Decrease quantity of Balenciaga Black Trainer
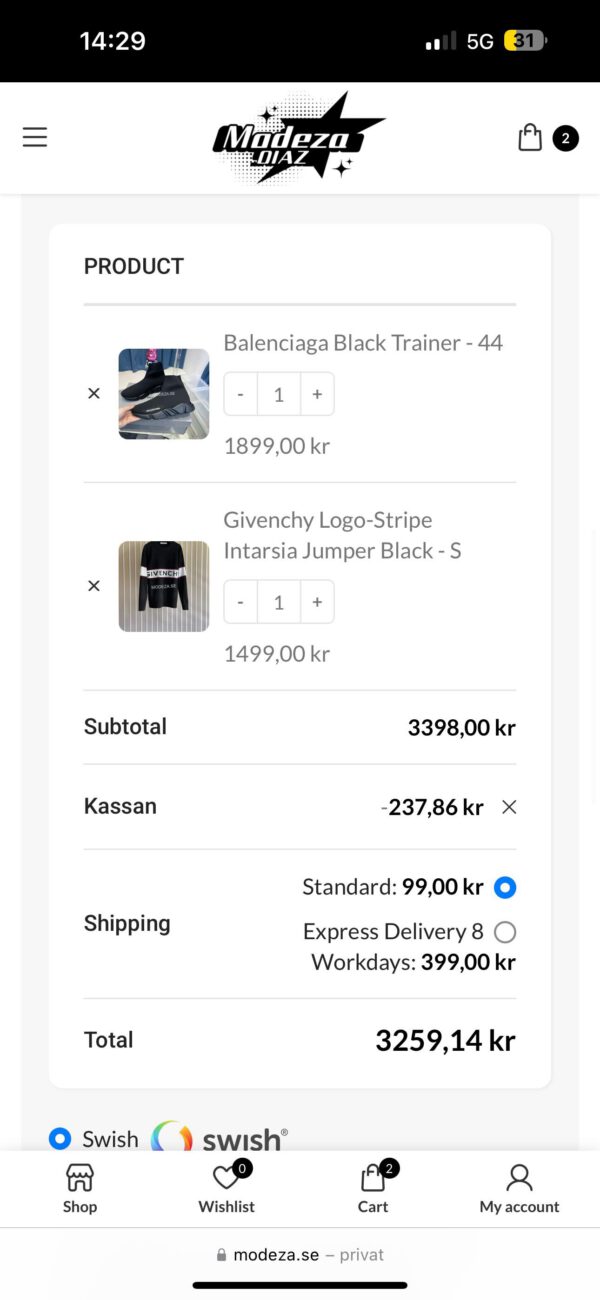 (241, 394)
